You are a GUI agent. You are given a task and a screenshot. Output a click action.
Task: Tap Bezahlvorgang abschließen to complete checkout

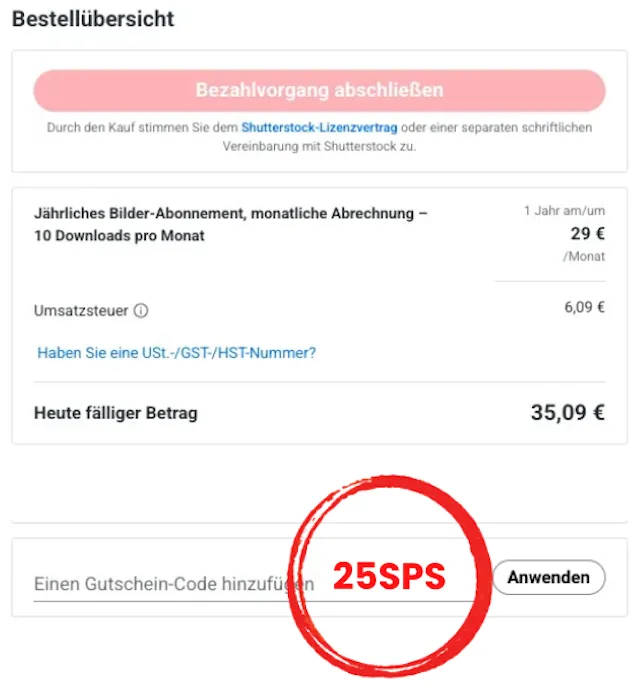click(319, 90)
